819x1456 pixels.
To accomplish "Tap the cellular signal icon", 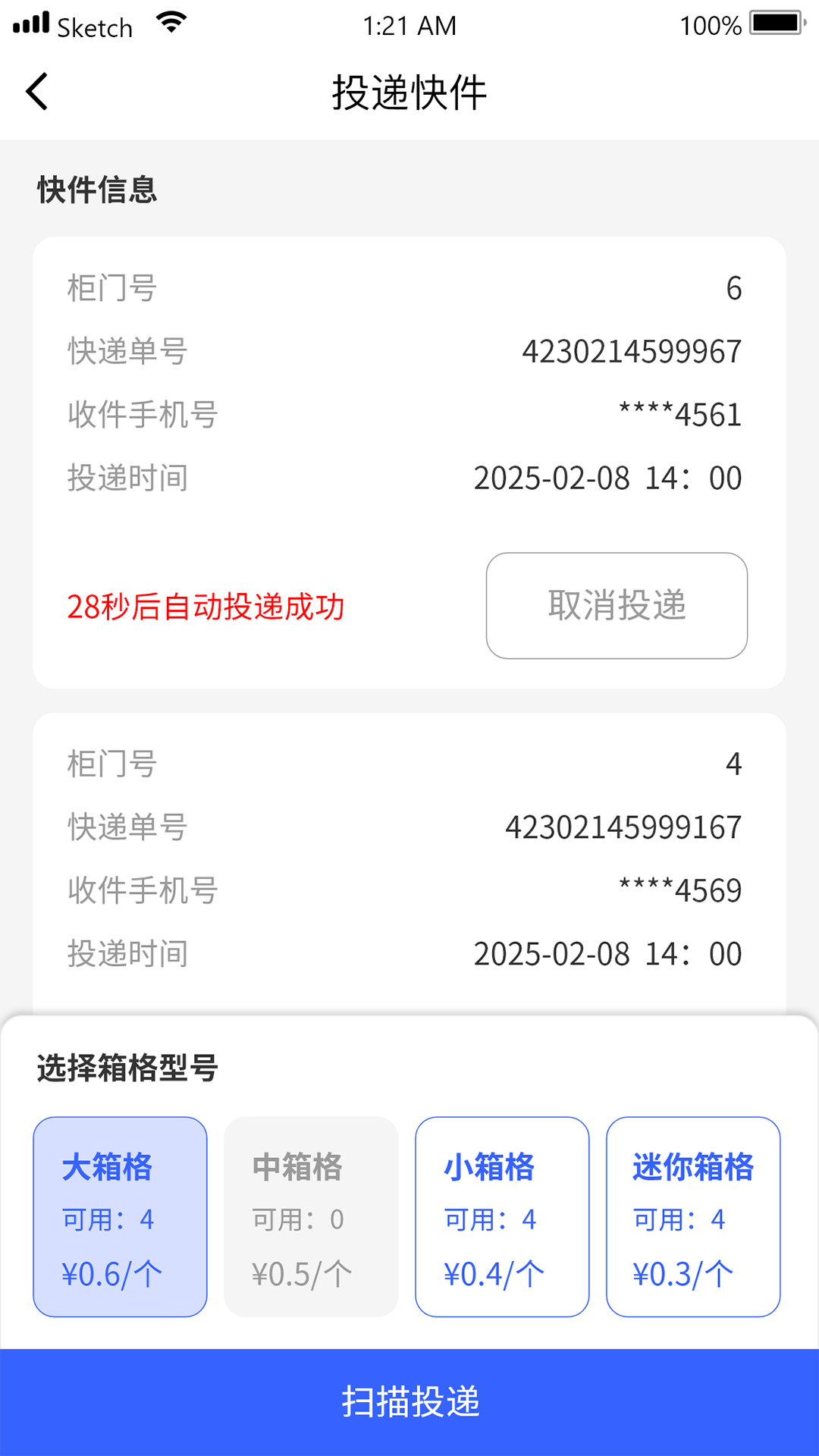I will point(30,23).
